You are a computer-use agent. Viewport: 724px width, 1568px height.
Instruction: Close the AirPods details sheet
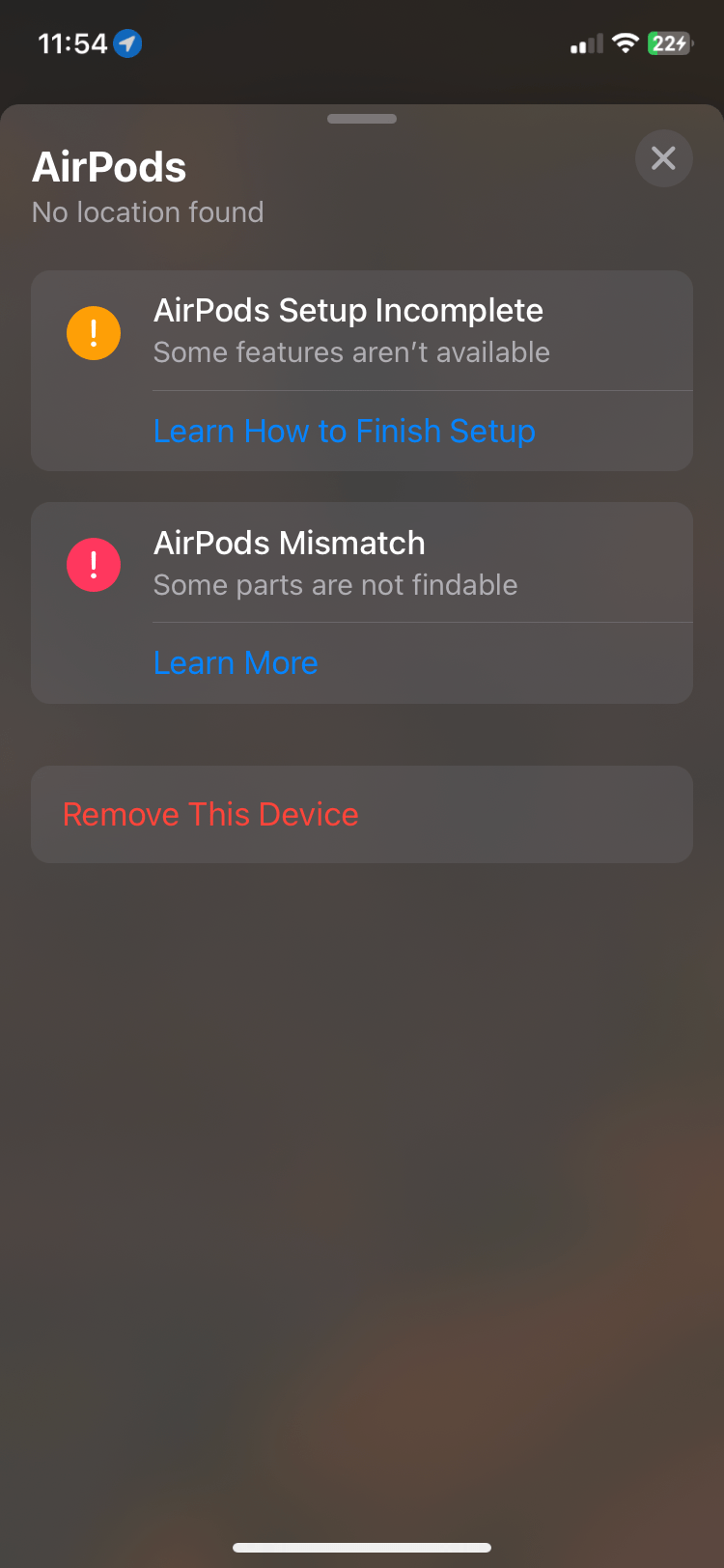663,158
